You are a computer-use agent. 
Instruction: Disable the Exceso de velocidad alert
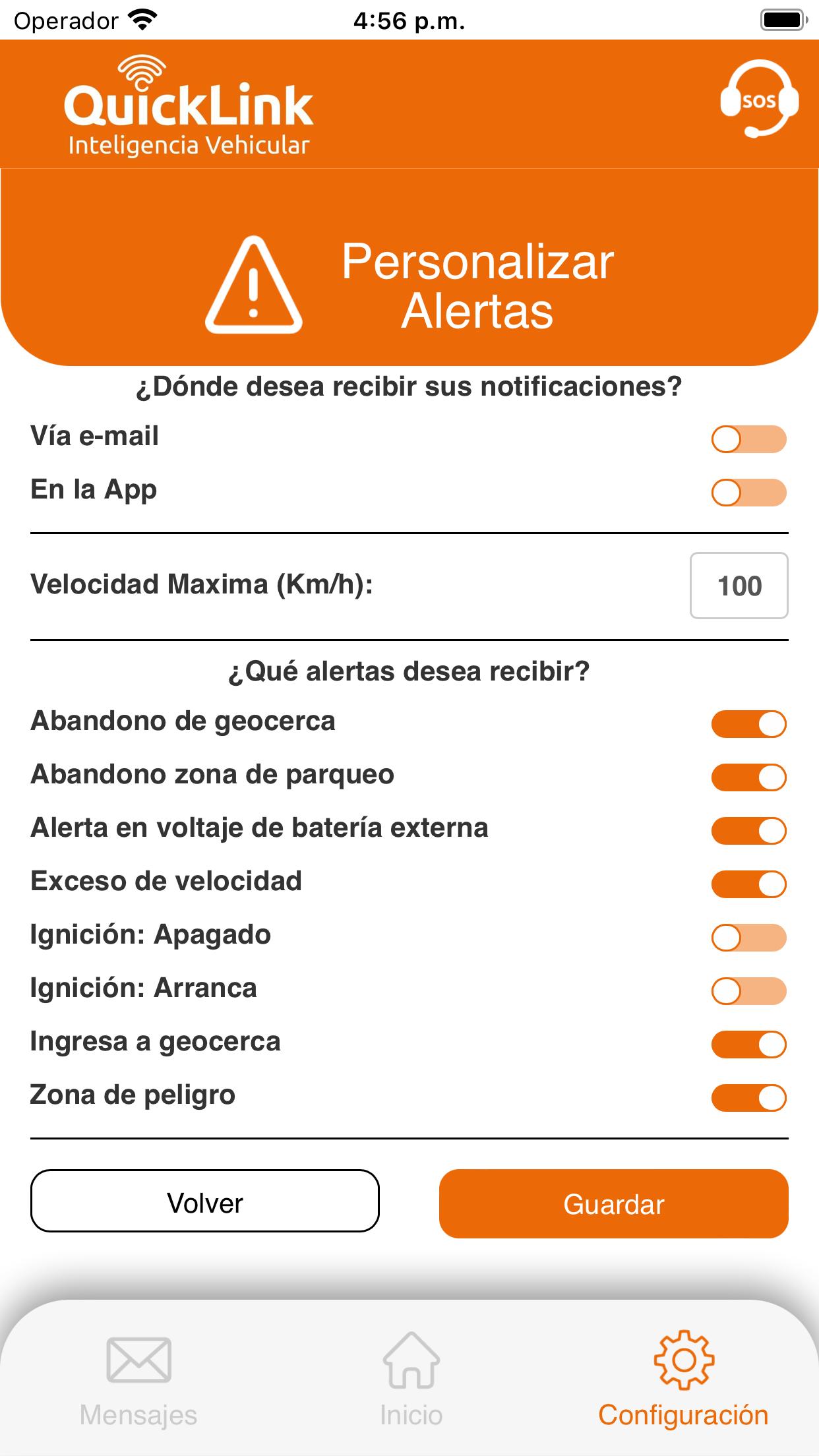click(x=748, y=884)
